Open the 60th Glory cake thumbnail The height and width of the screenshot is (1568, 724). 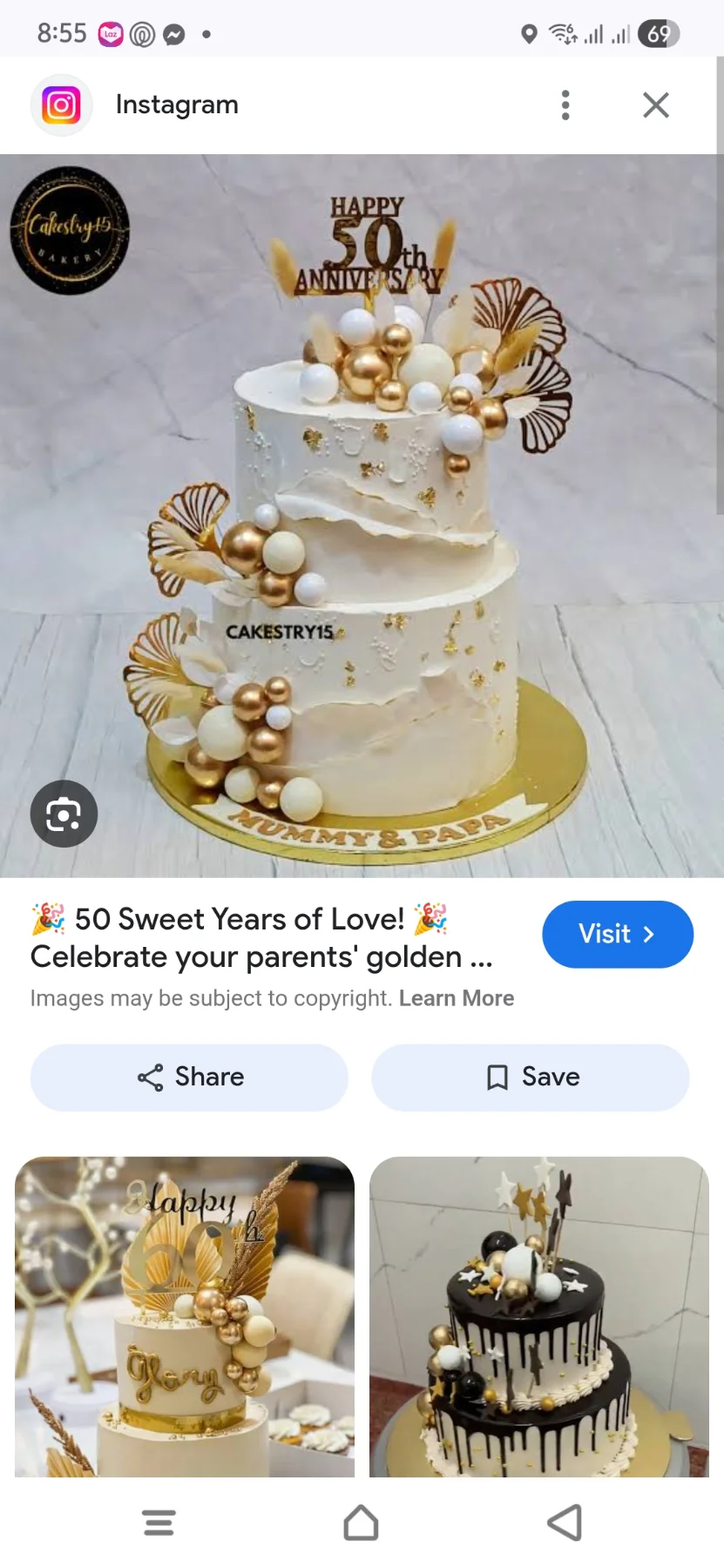(x=185, y=1315)
